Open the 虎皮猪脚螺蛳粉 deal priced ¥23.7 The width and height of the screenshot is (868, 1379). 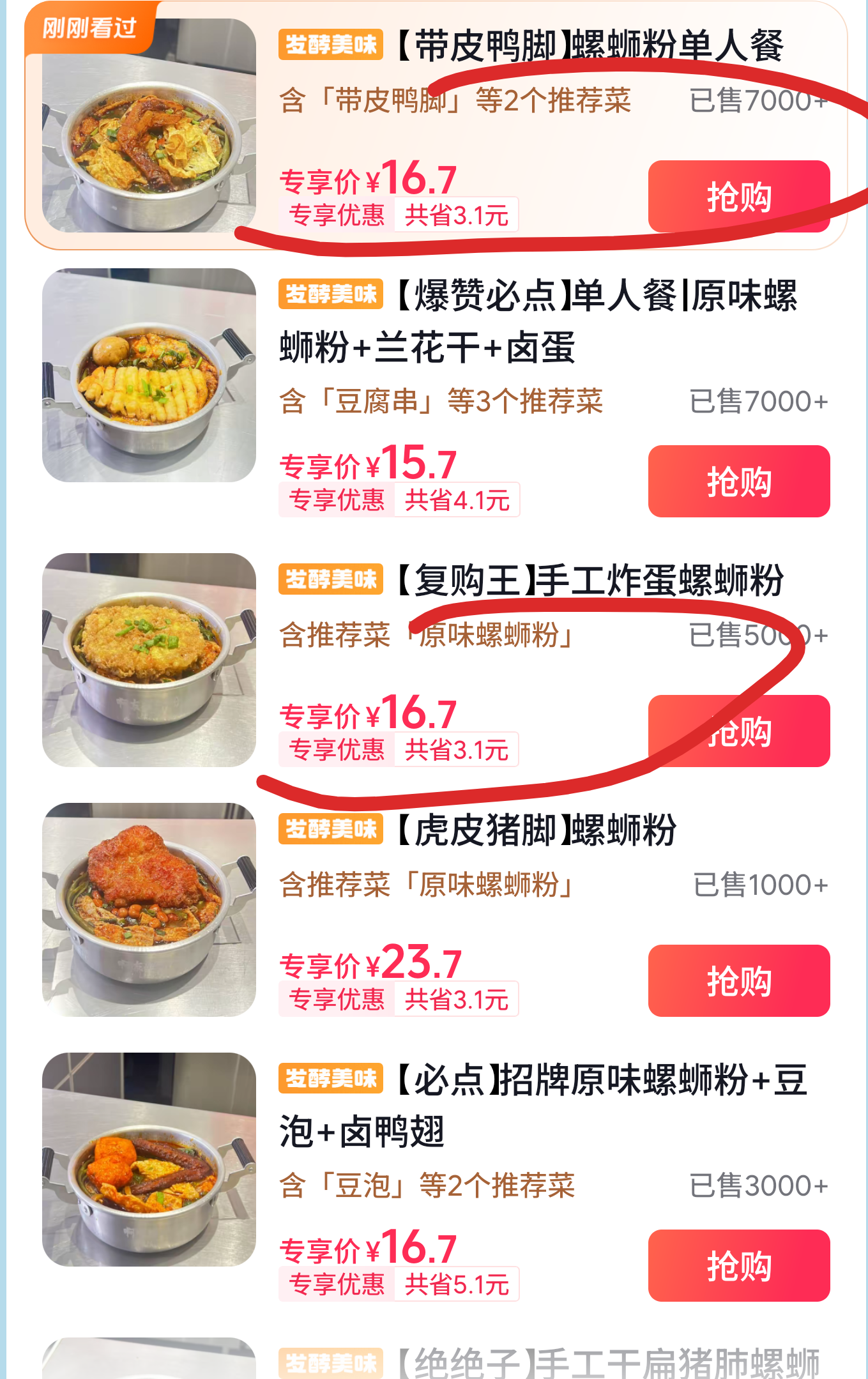click(436, 910)
